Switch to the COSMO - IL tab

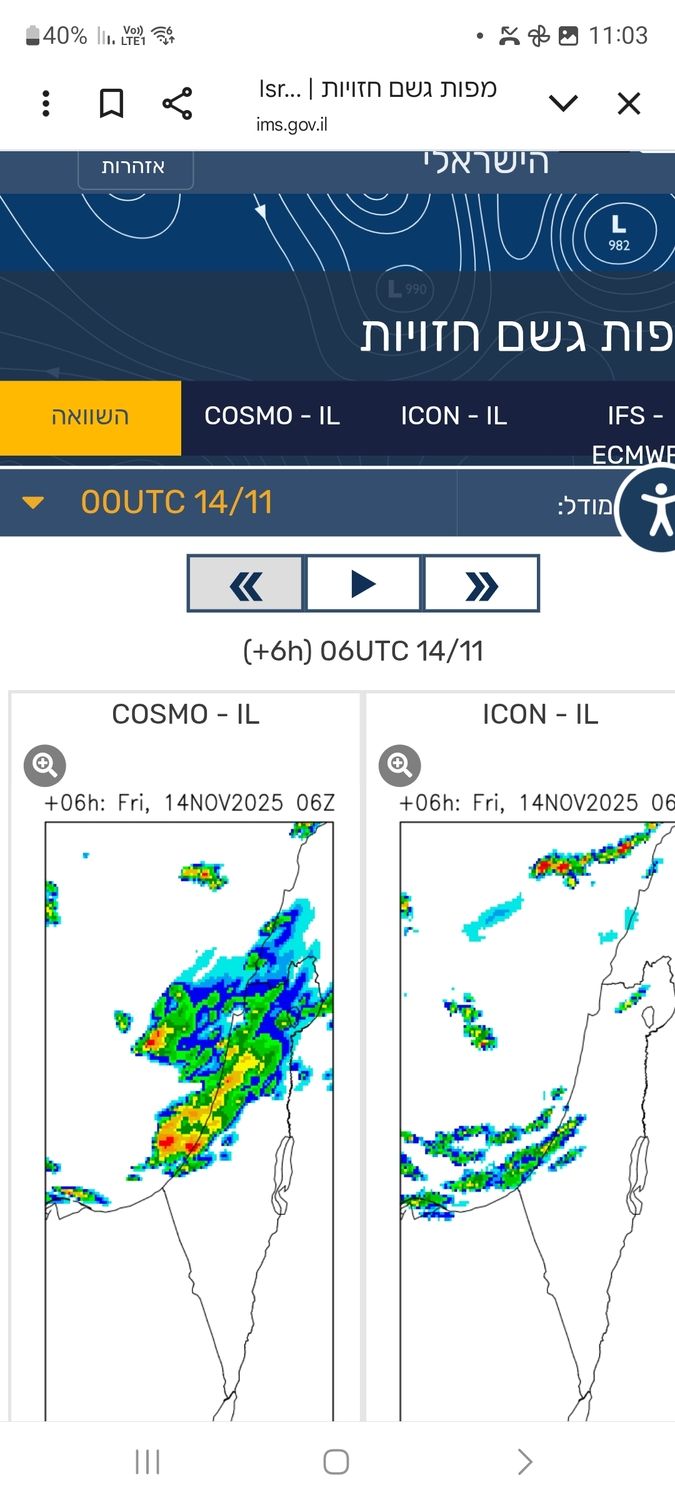[272, 417]
